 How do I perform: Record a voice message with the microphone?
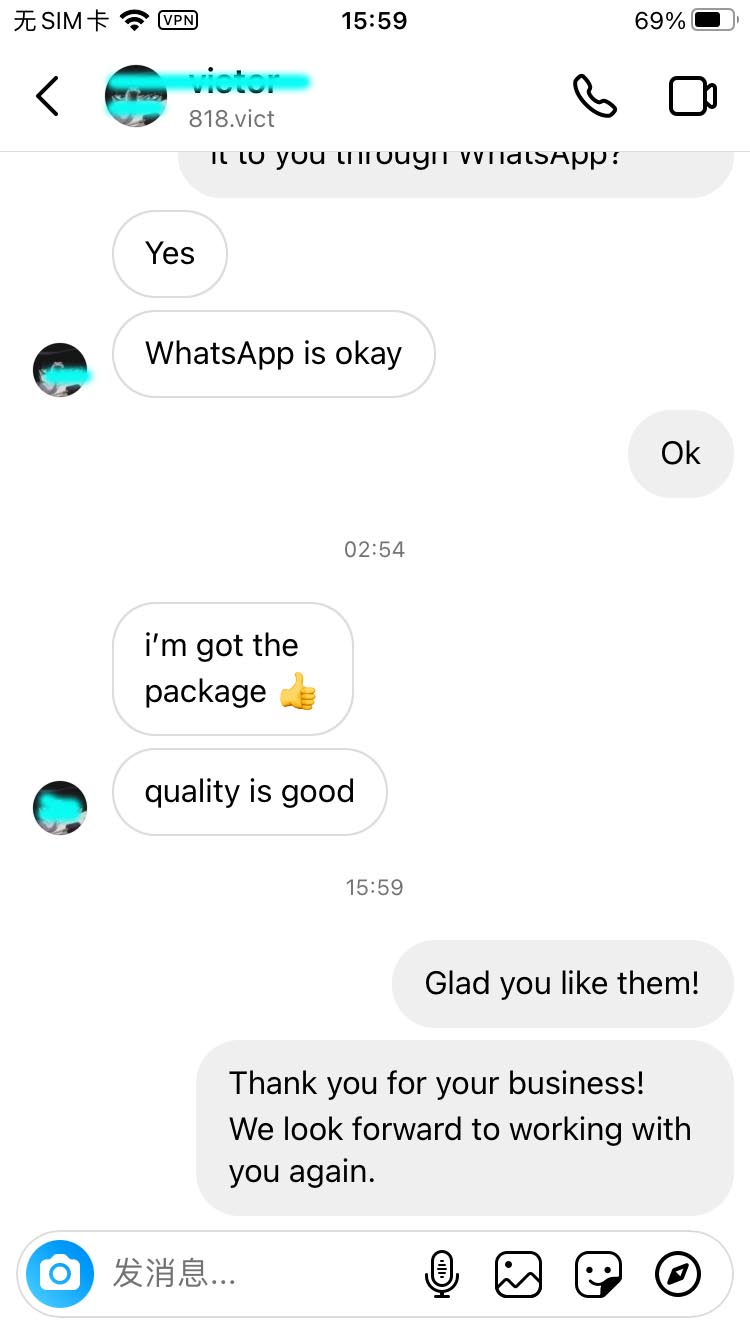pos(441,1274)
